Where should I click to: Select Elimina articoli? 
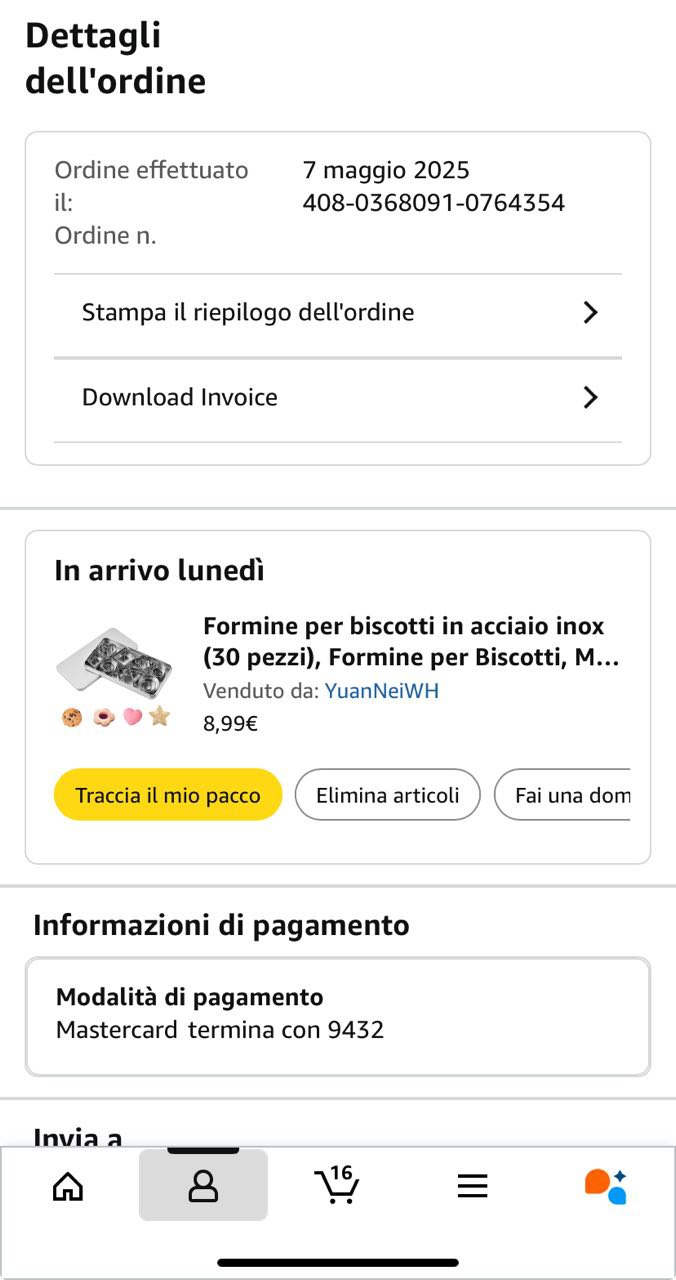pos(388,795)
